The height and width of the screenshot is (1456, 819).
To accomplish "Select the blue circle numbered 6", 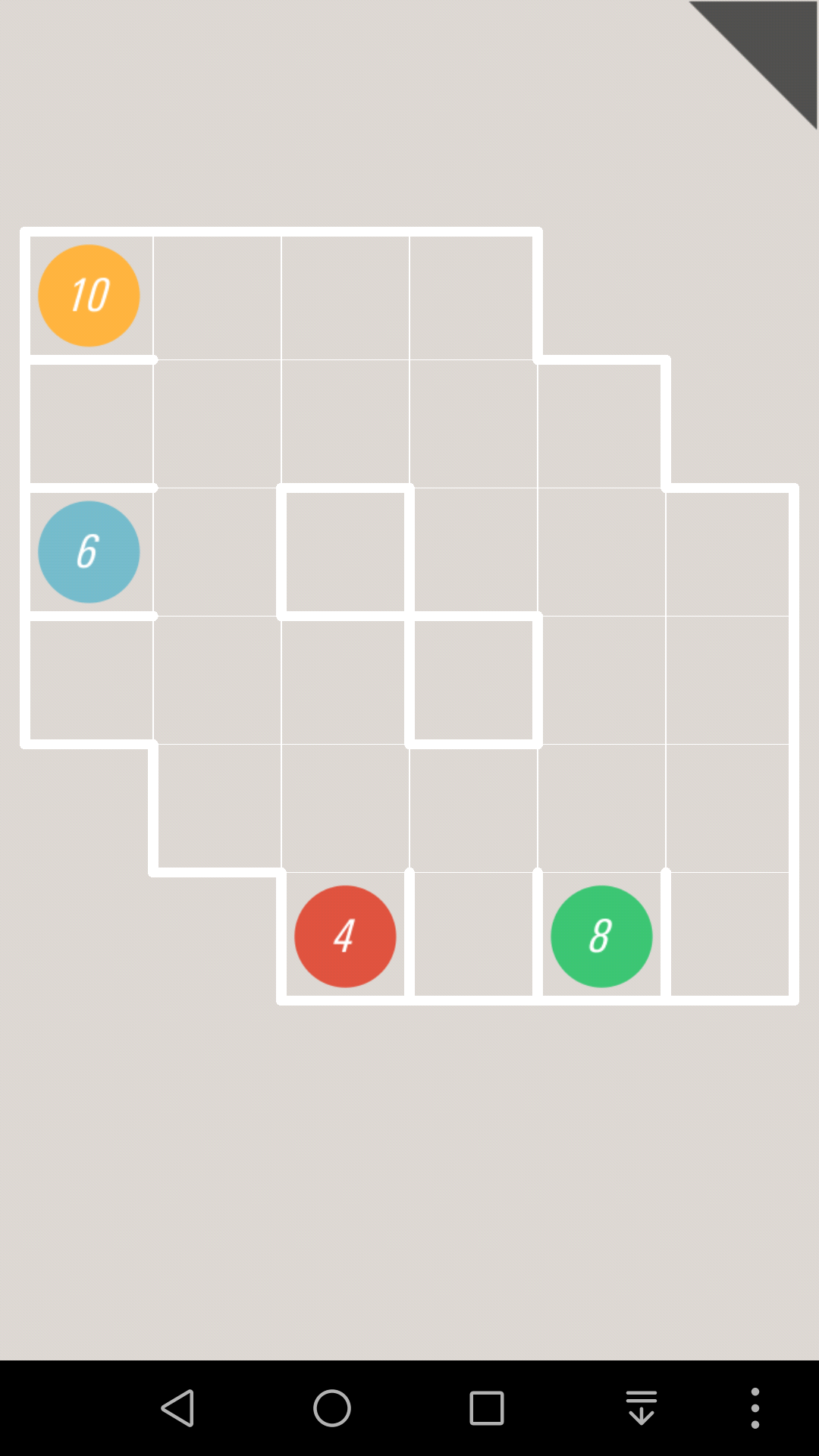I will pos(89,552).
